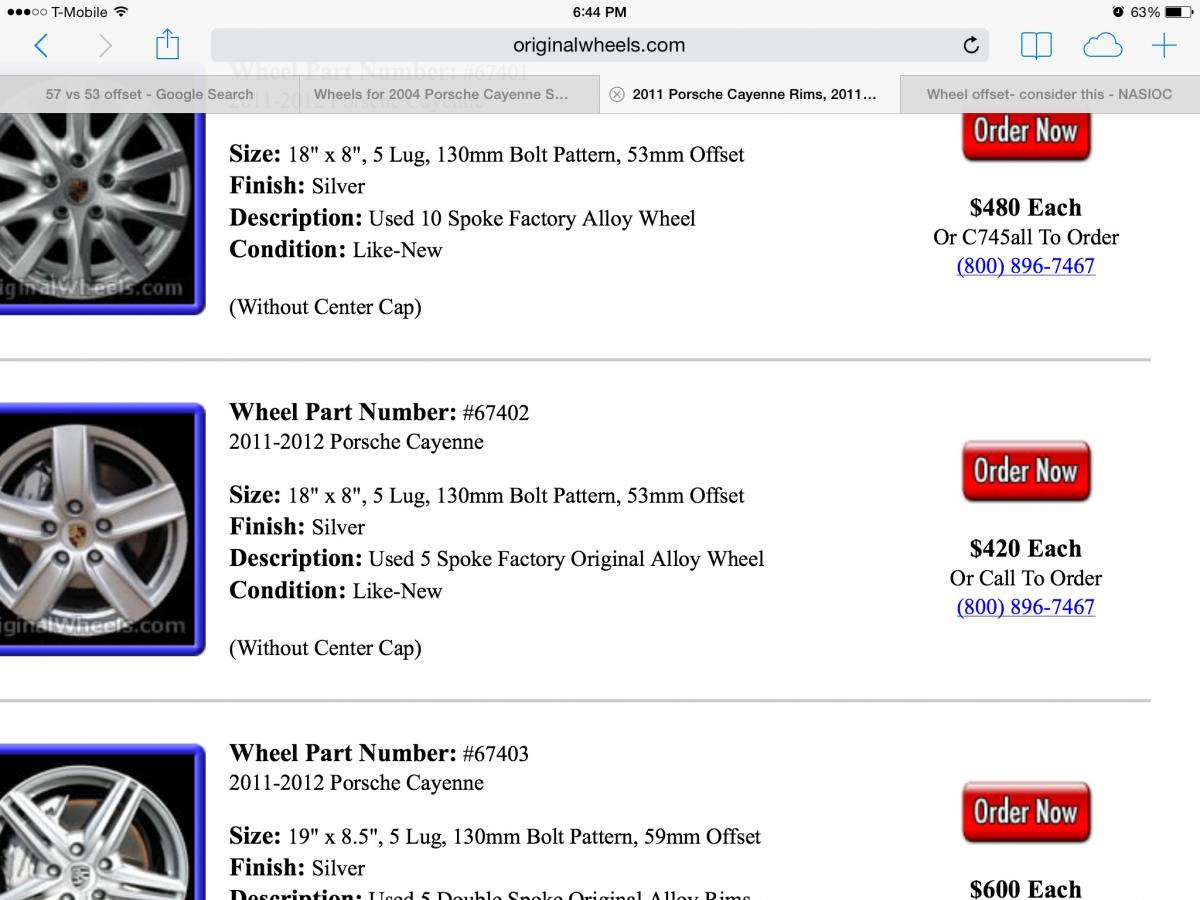Switch to the 57 vs 53 offset tab
Viewport: 1200px width, 900px height.
(x=150, y=94)
